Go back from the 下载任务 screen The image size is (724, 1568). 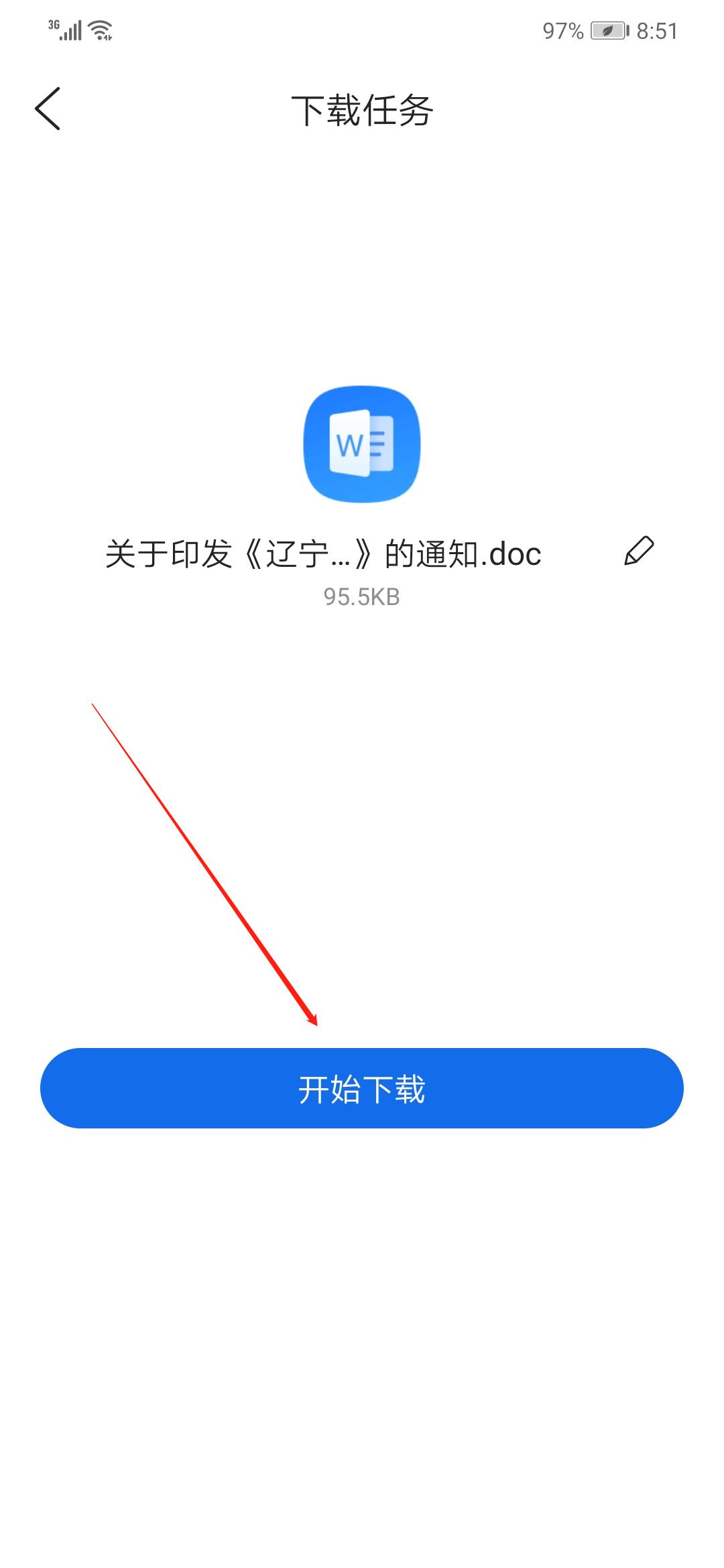click(48, 109)
